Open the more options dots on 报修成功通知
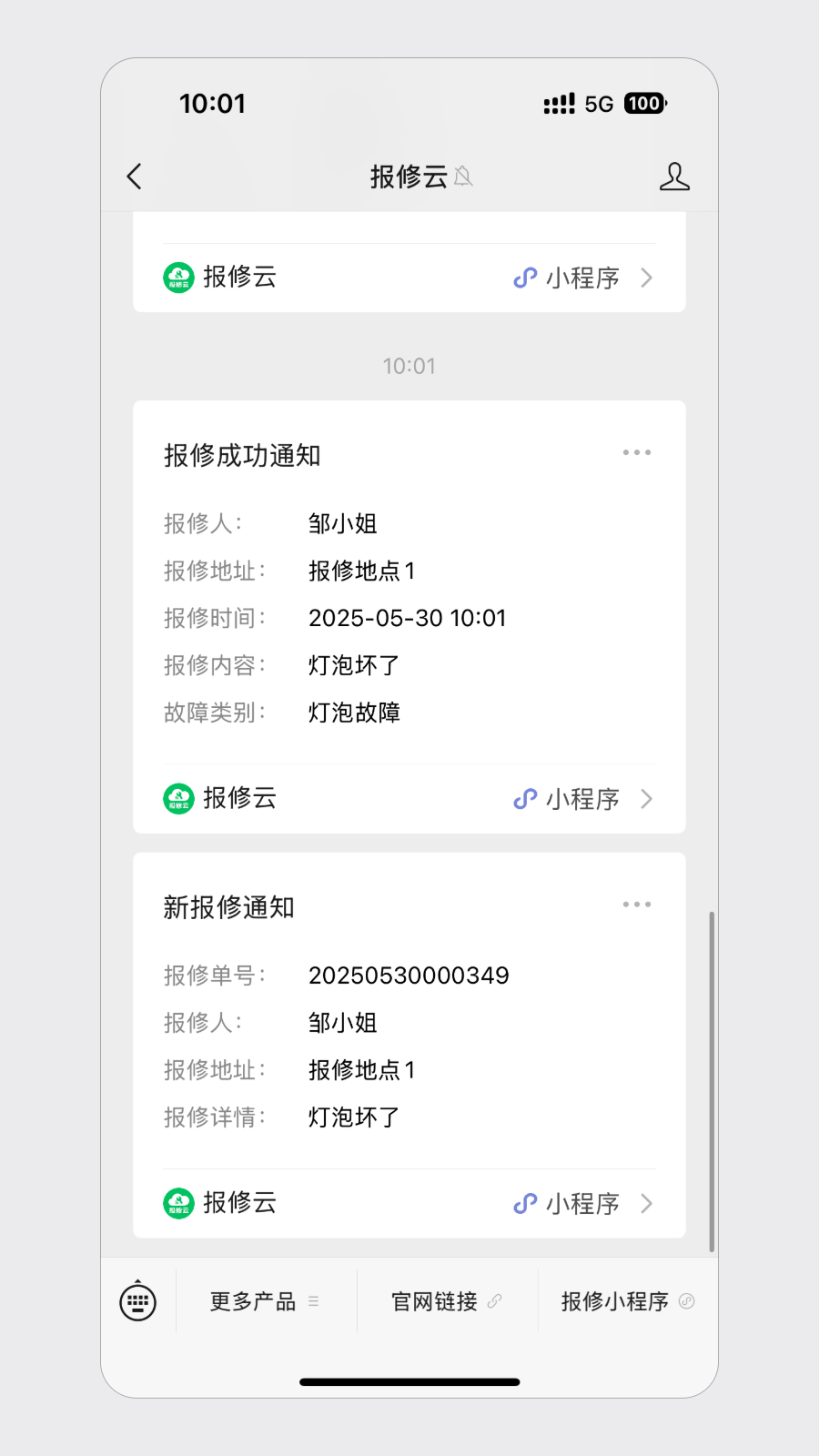 click(637, 451)
